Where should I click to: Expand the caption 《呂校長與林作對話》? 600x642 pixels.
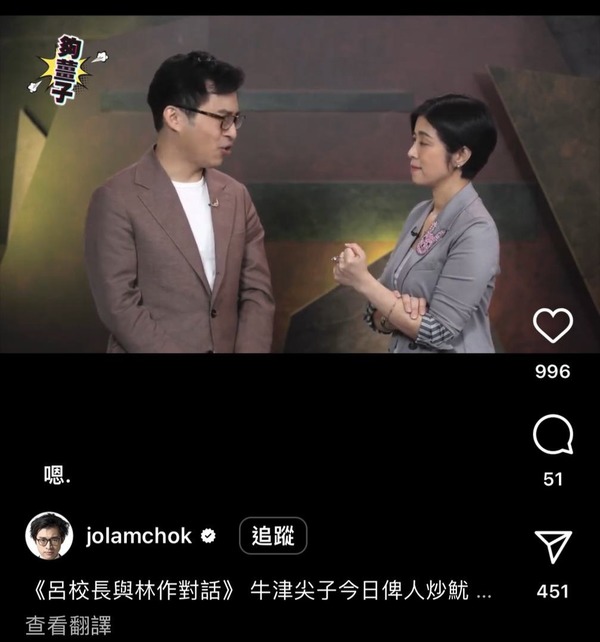pyautogui.click(x=258, y=590)
